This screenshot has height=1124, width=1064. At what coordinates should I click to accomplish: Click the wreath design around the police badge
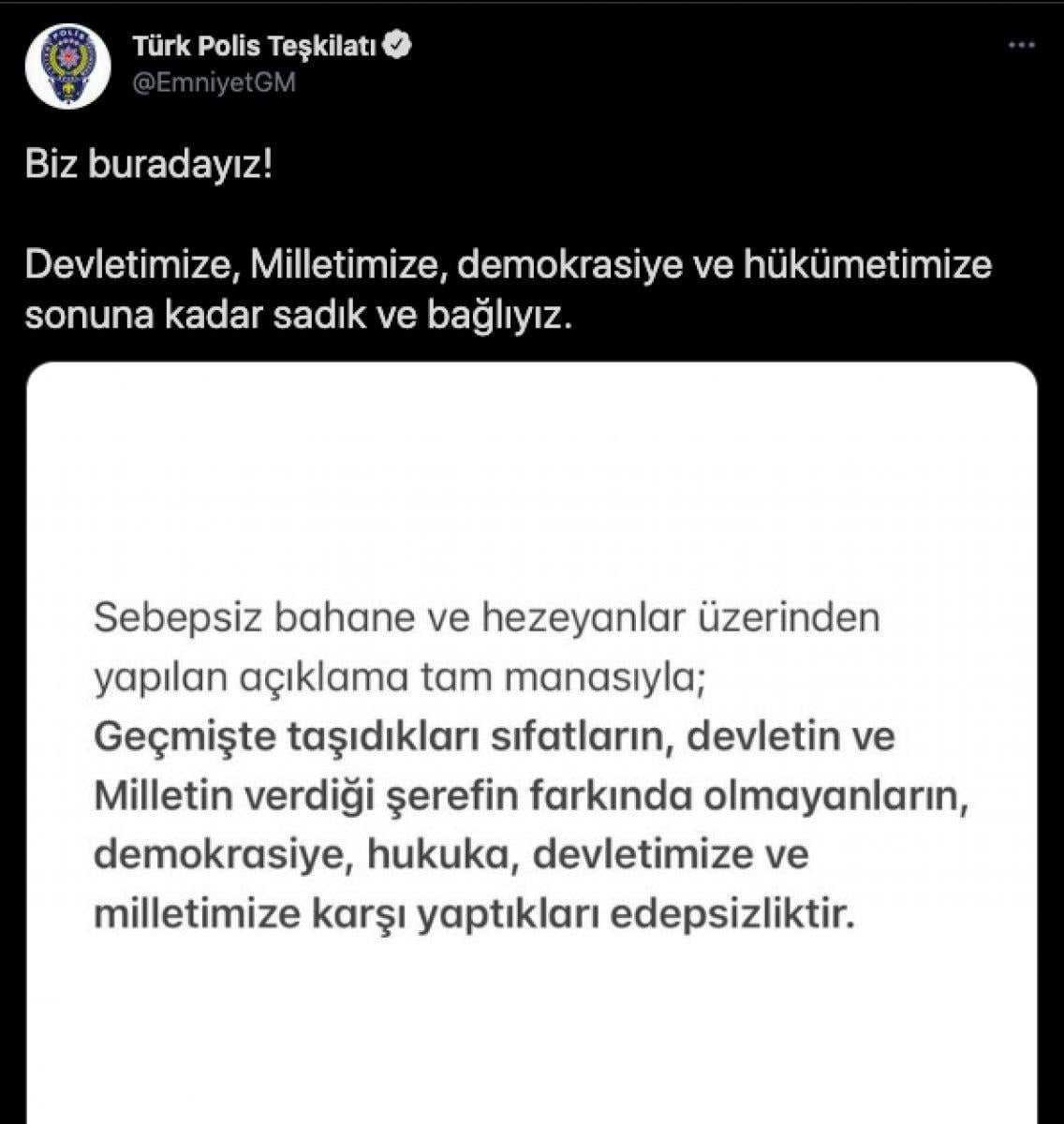[x=54, y=61]
